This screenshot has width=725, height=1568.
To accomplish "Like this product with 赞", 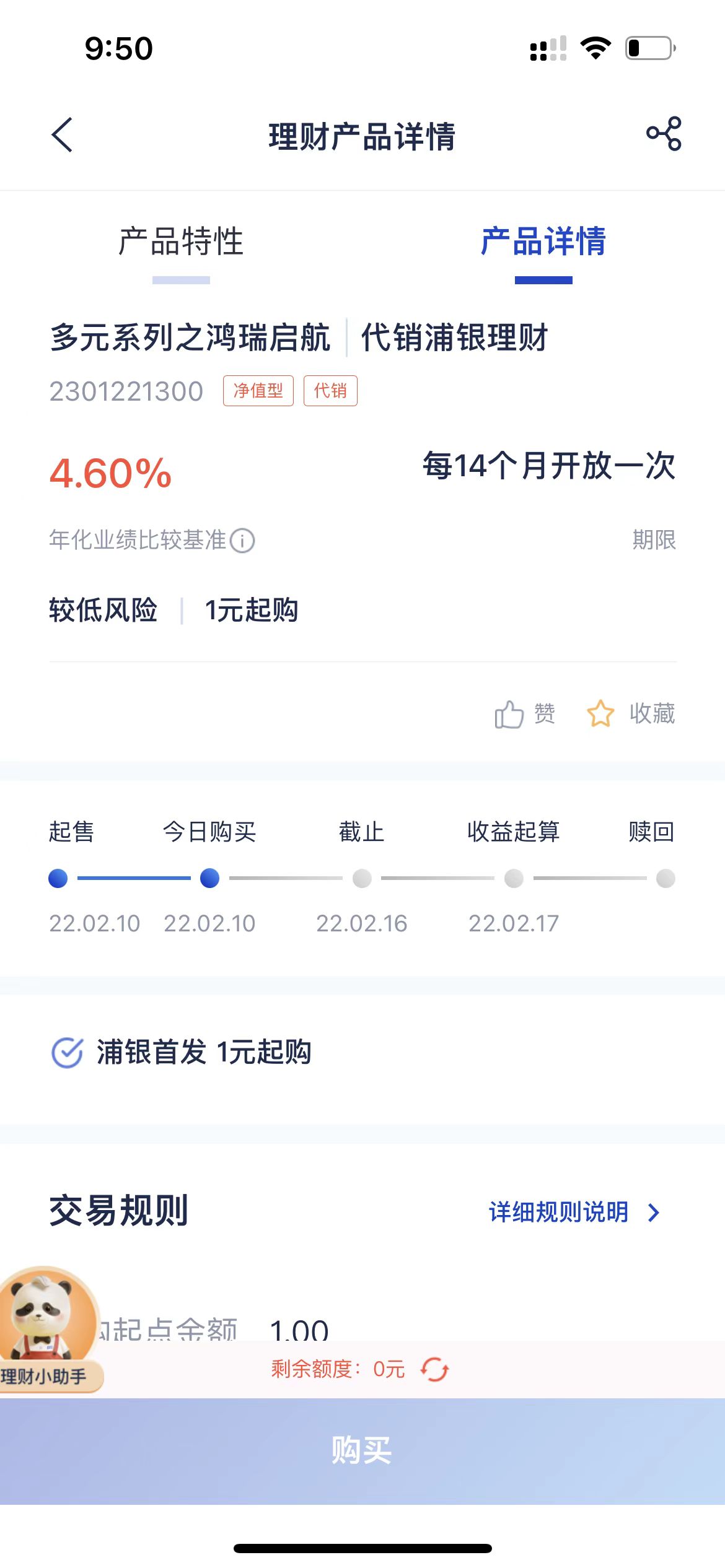I will pyautogui.click(x=524, y=714).
